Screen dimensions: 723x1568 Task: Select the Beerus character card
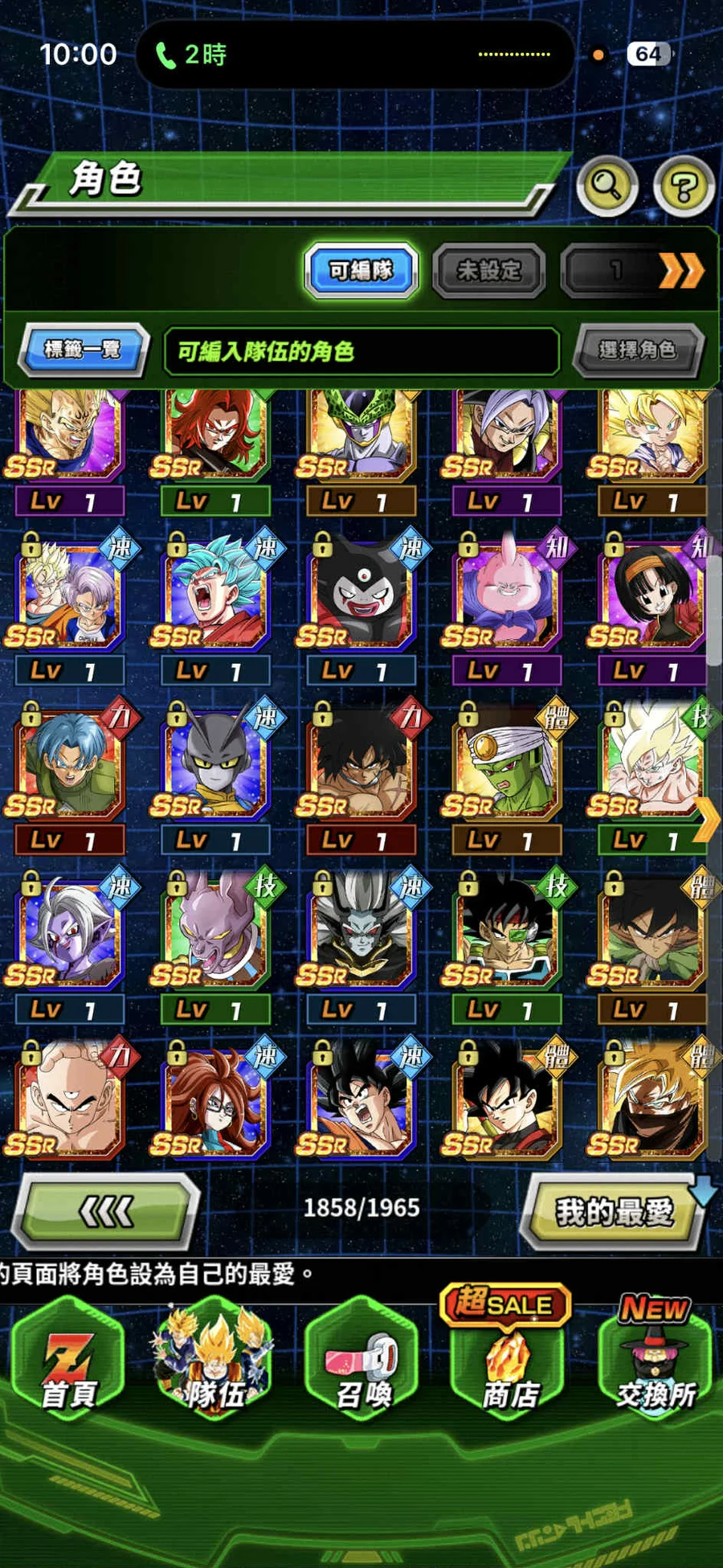pyautogui.click(x=214, y=932)
